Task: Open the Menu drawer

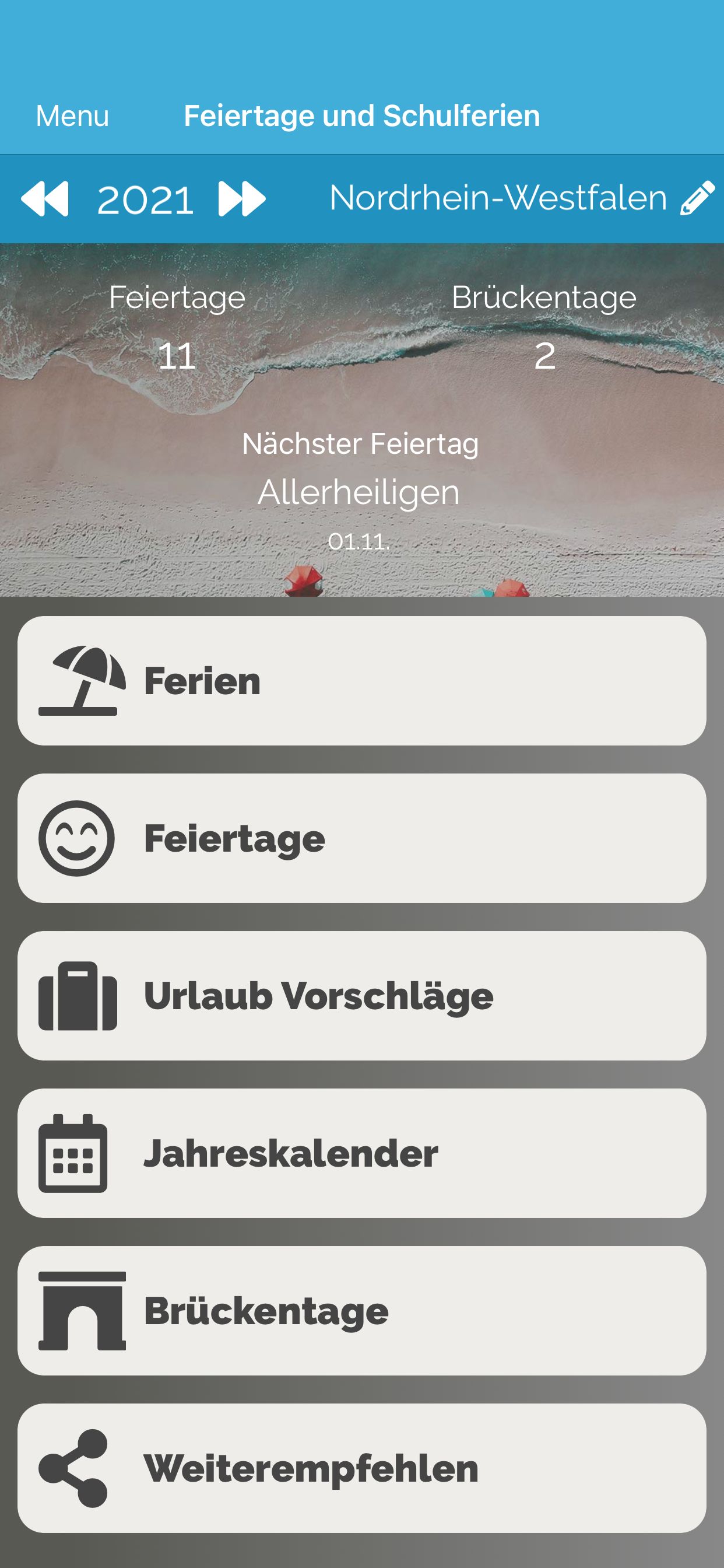Action: (72, 116)
